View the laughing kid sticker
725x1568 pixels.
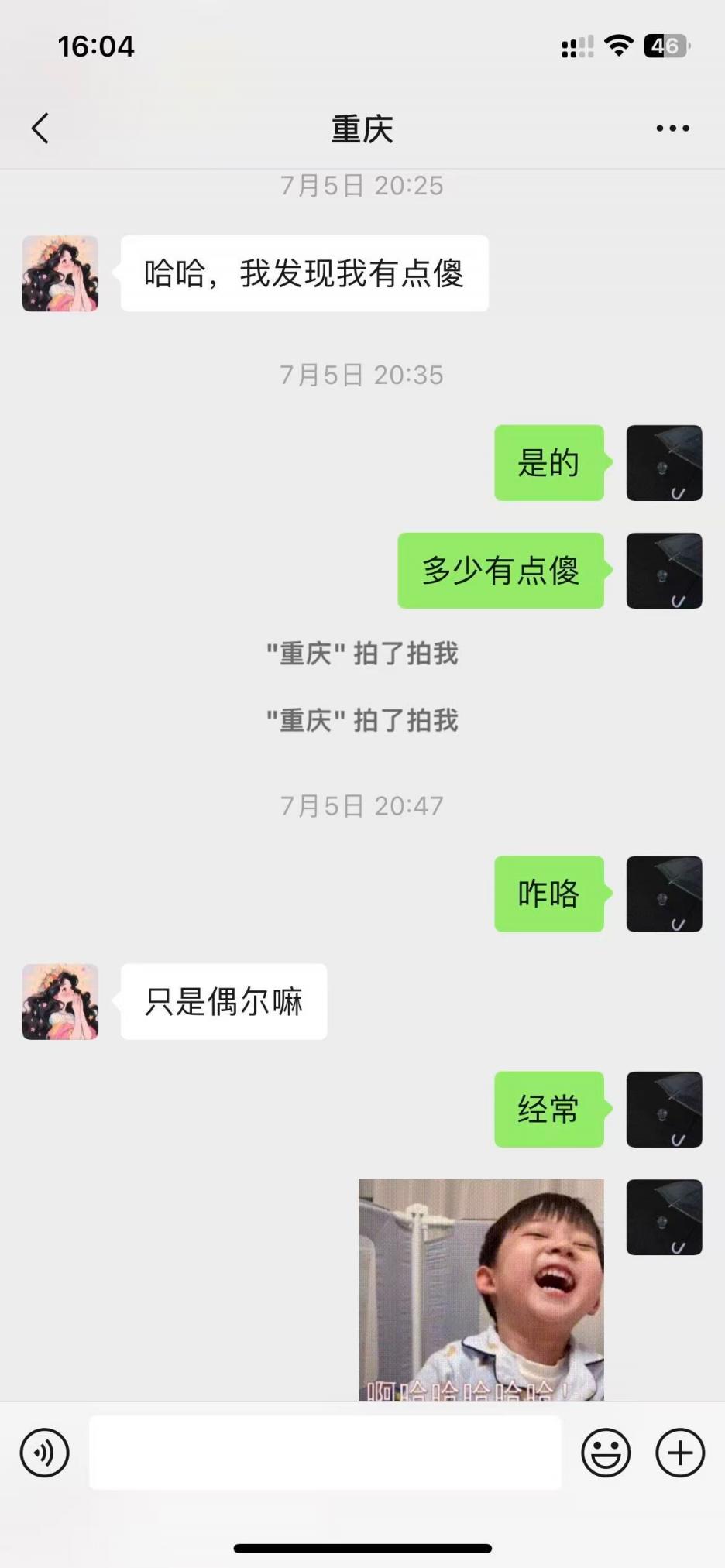coord(481,1289)
